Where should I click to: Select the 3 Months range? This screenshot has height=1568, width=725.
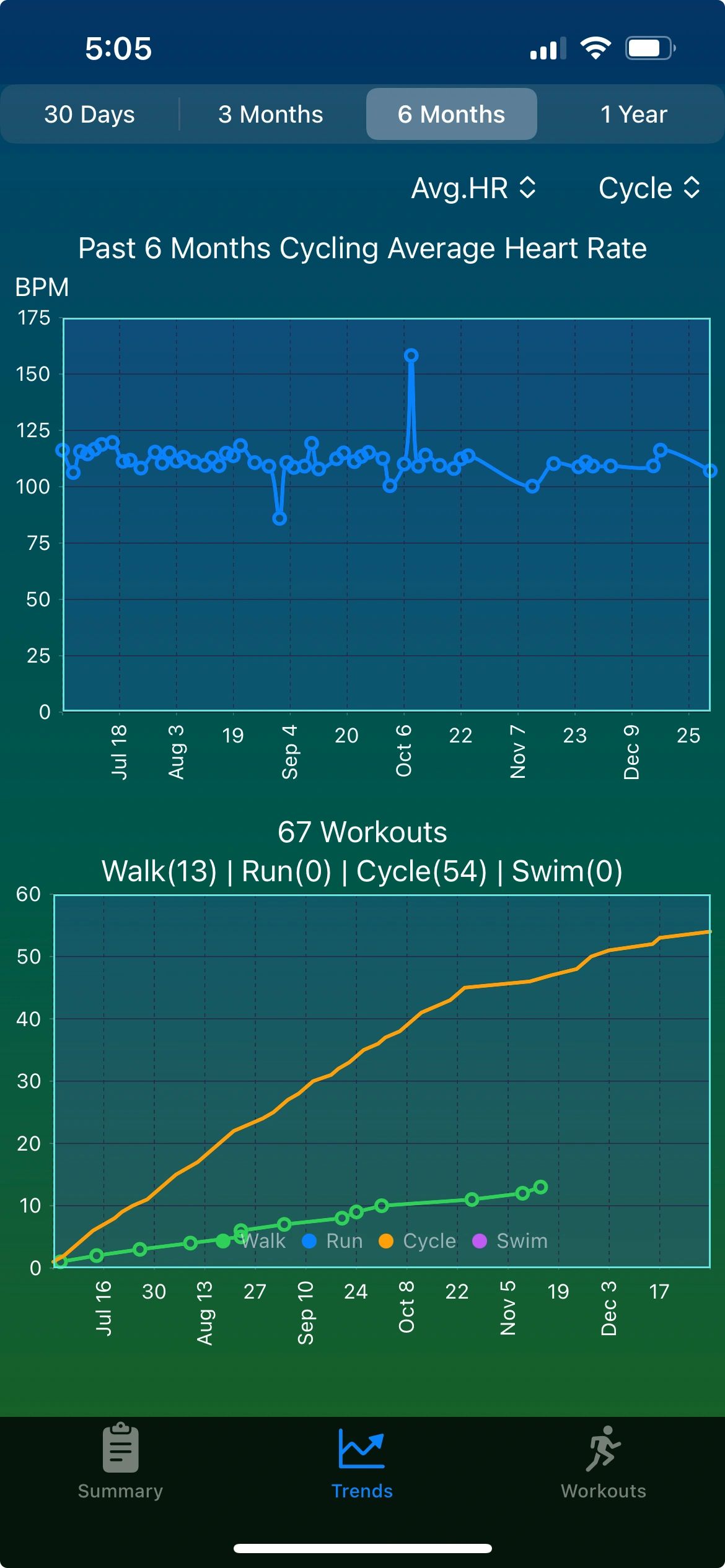[271, 115]
